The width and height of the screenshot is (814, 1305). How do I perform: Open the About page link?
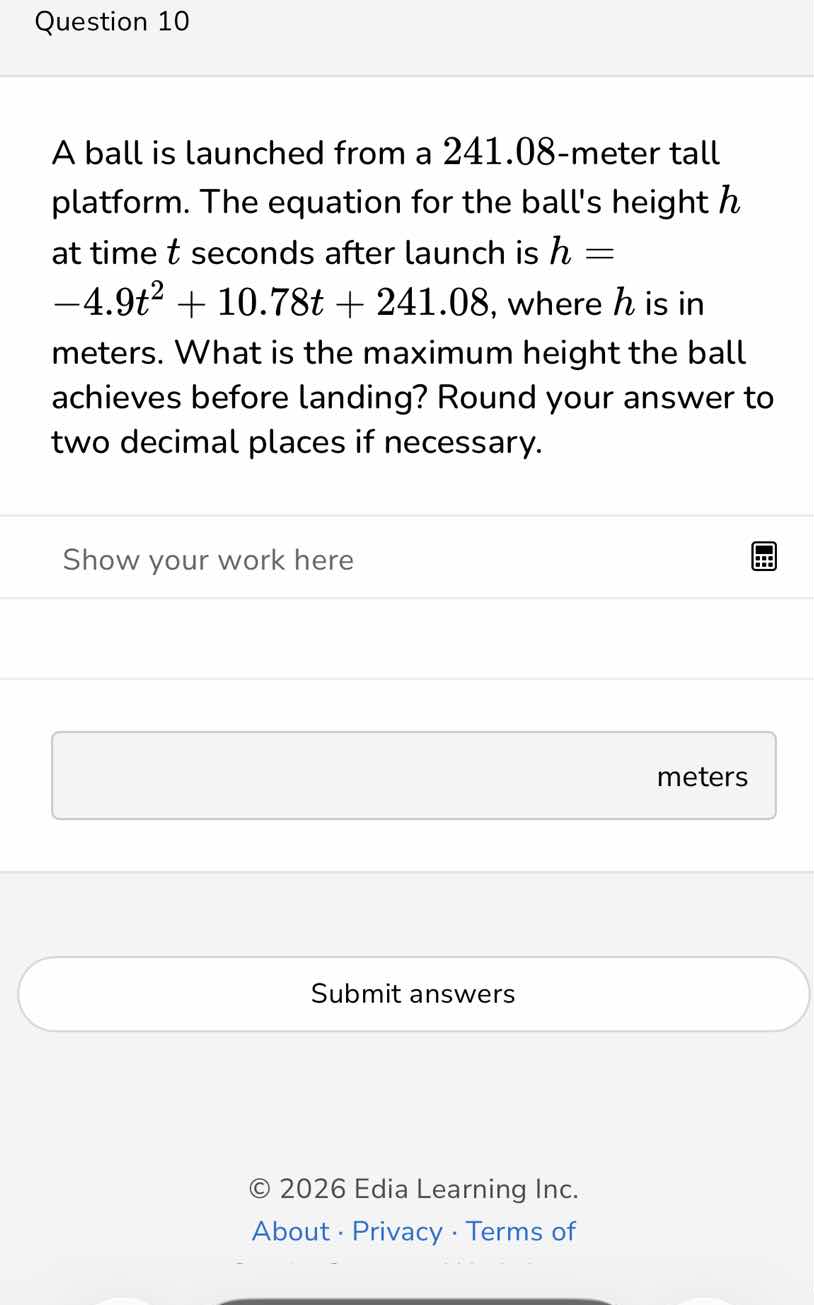(x=290, y=1231)
